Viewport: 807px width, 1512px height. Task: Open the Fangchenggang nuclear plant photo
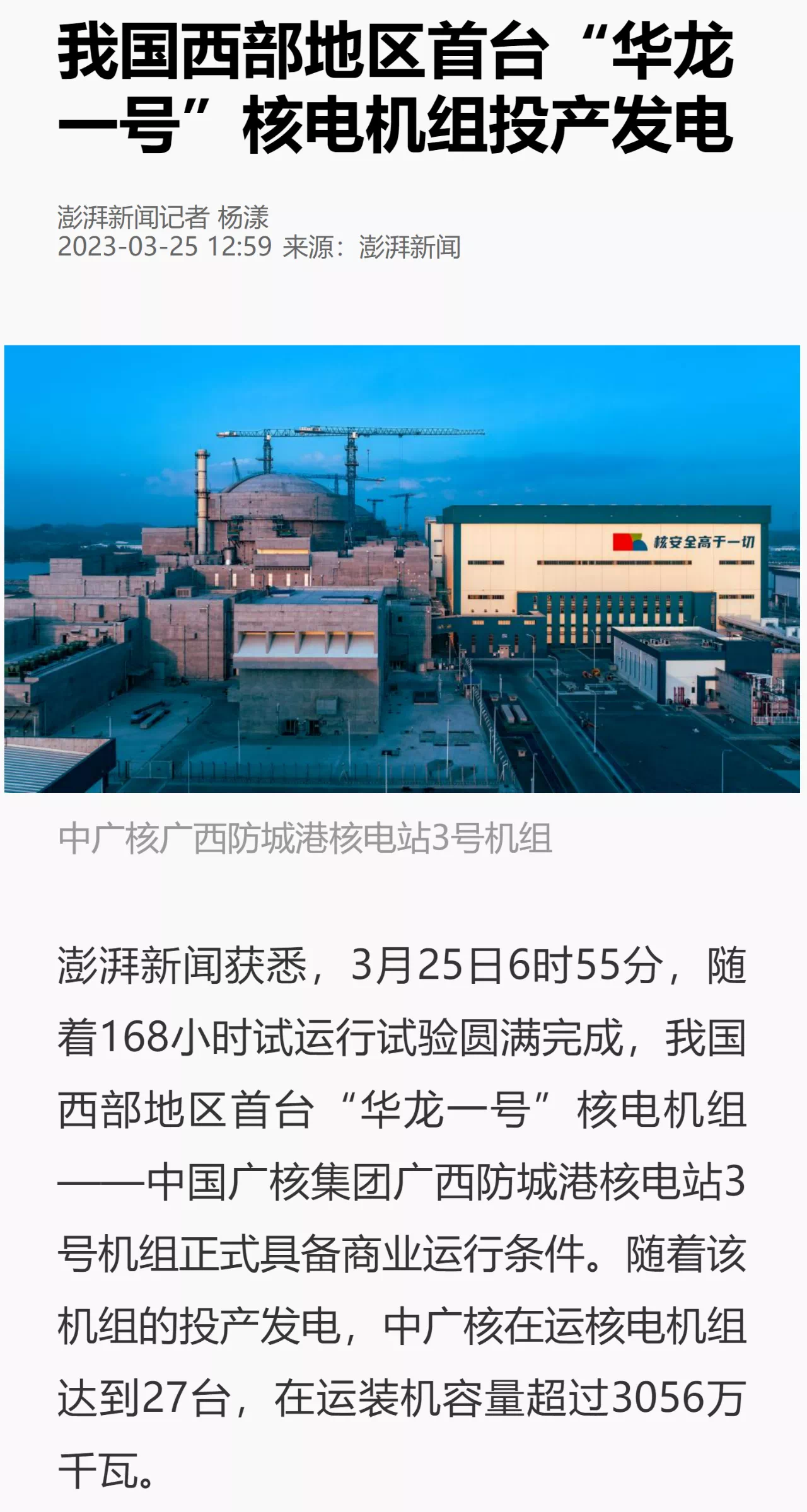[402, 568]
